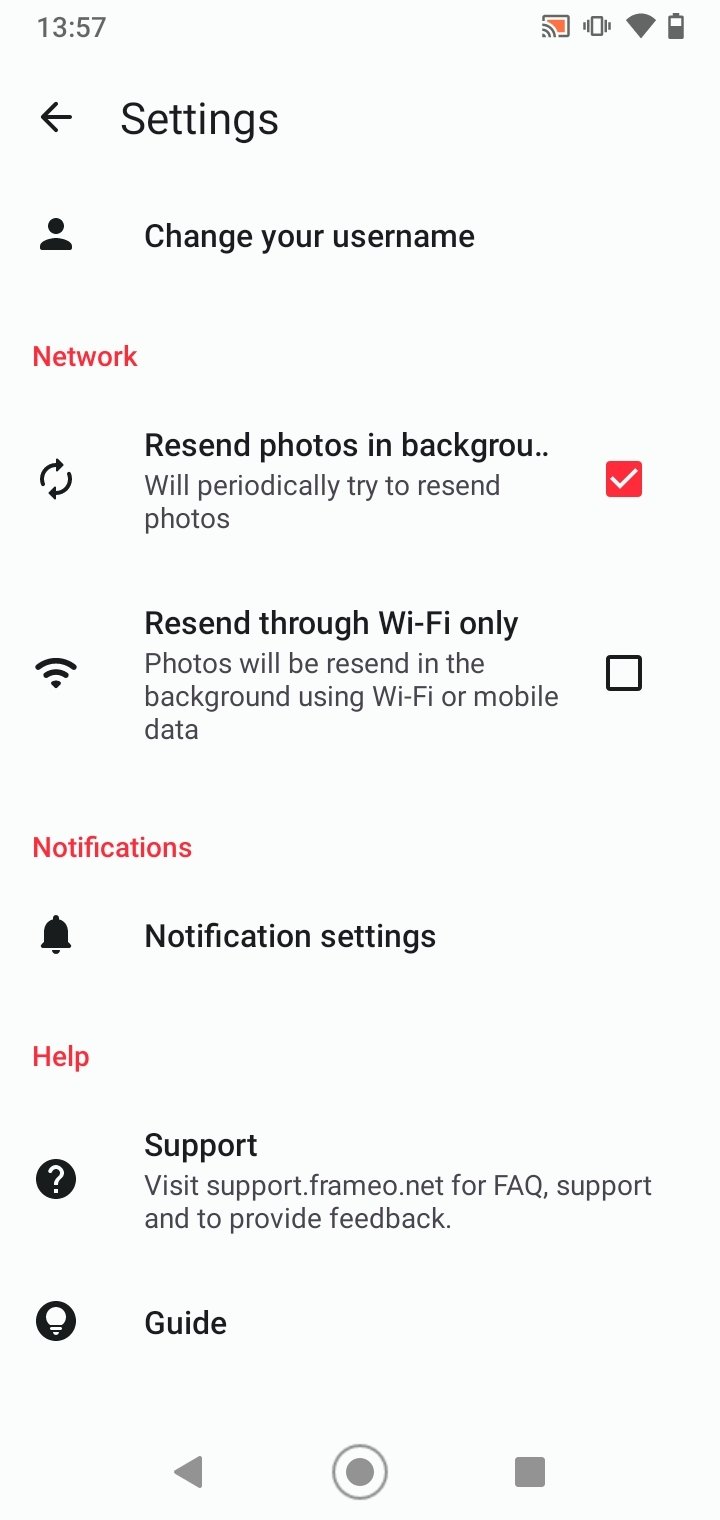Go back using the top arrow
This screenshot has width=720, height=1520.
[x=56, y=118]
